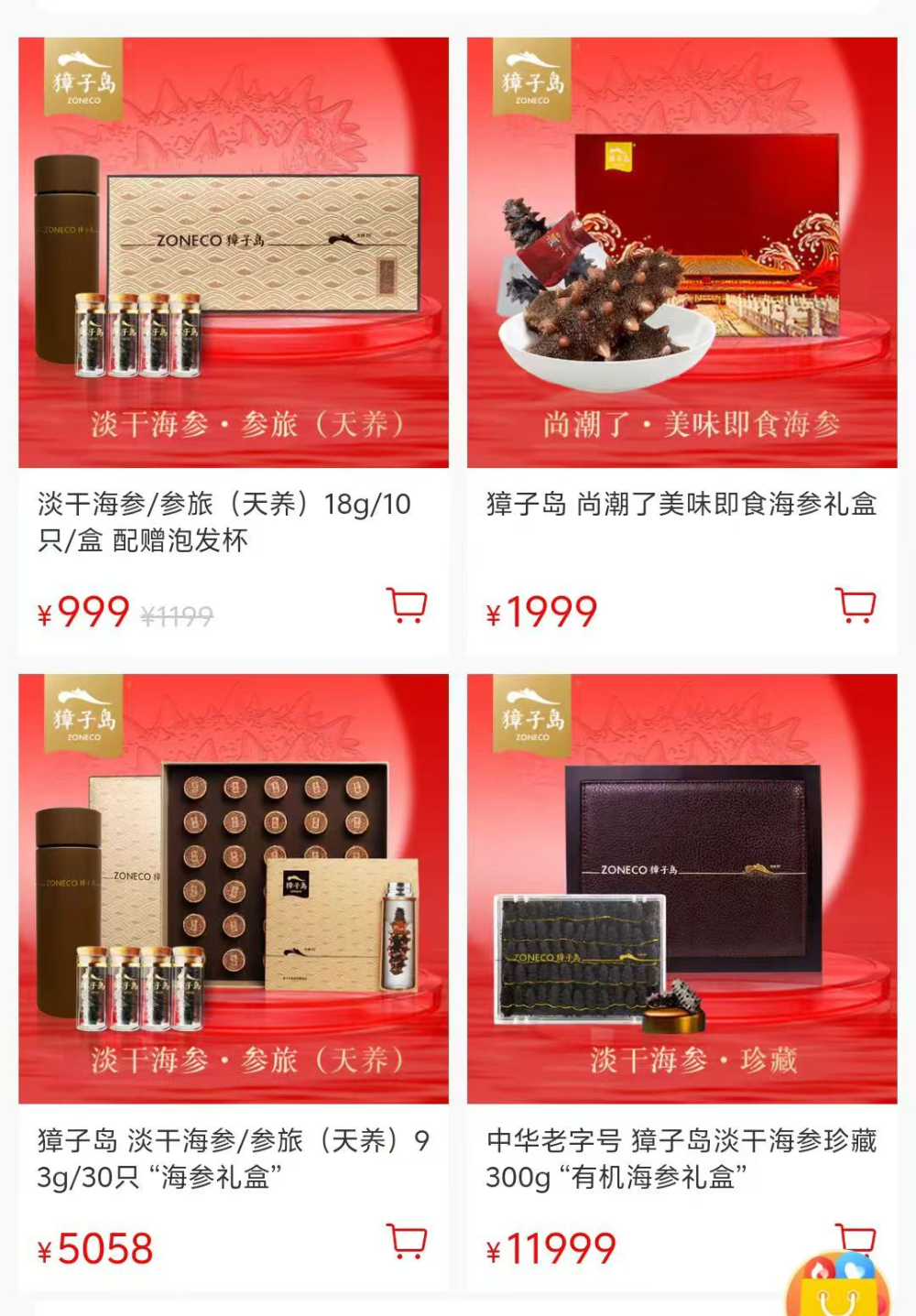916x1316 pixels.
Task: Add the ¥1999 即食海参礼盒 to cart
Action: [x=856, y=605]
